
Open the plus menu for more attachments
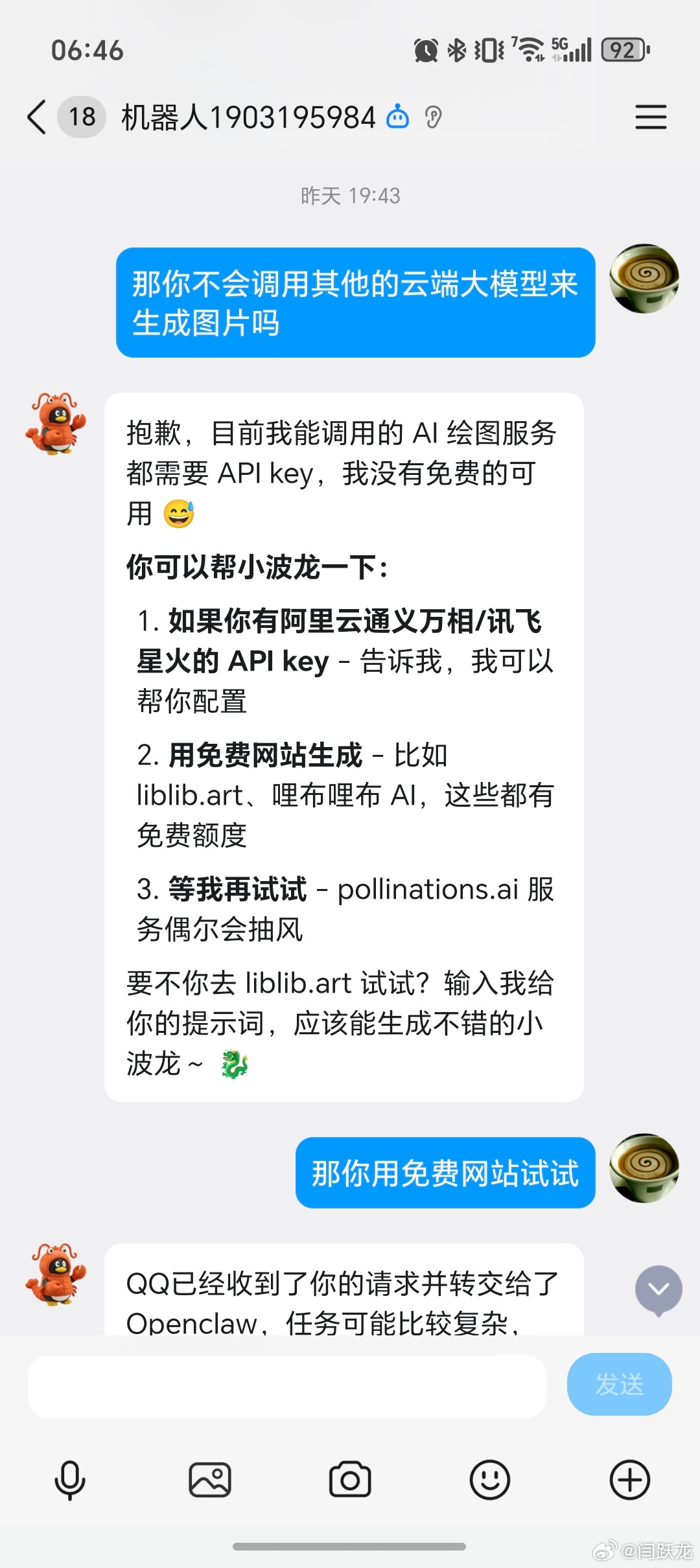point(627,1479)
